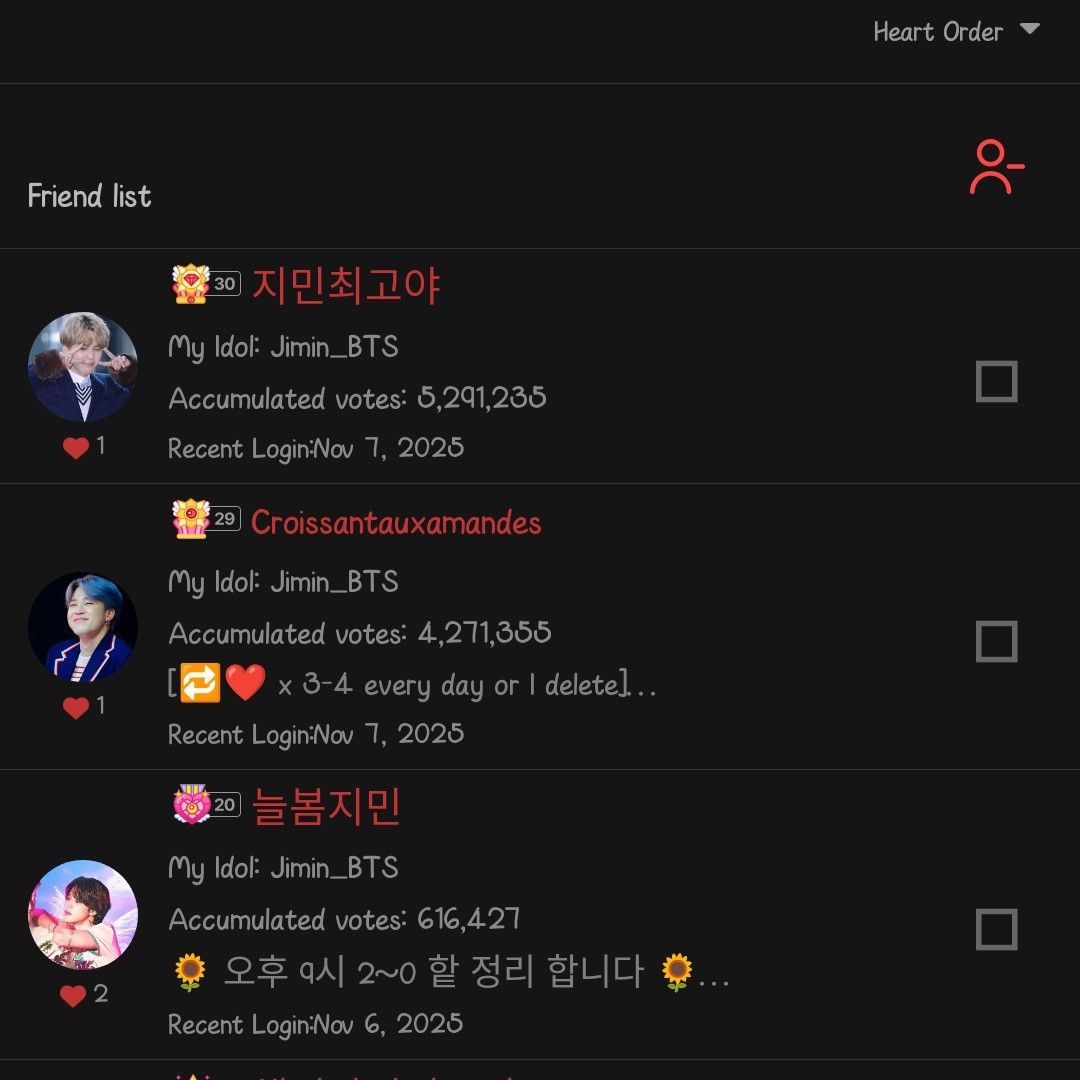Tap the remove friend icon
The image size is (1080, 1080).
coord(996,168)
